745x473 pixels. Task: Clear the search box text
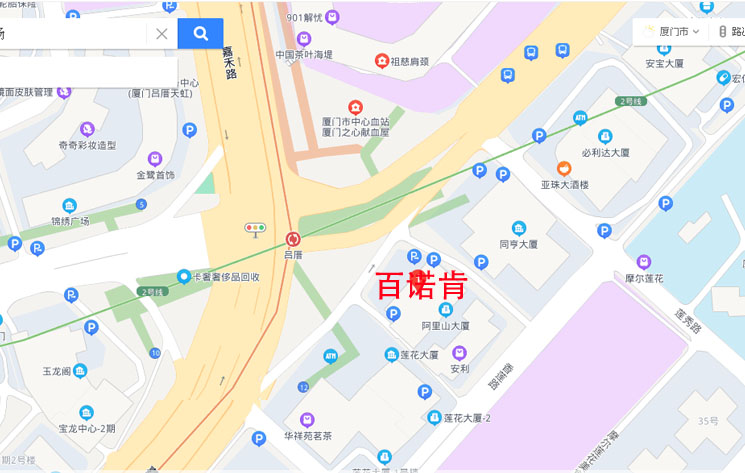tap(161, 33)
